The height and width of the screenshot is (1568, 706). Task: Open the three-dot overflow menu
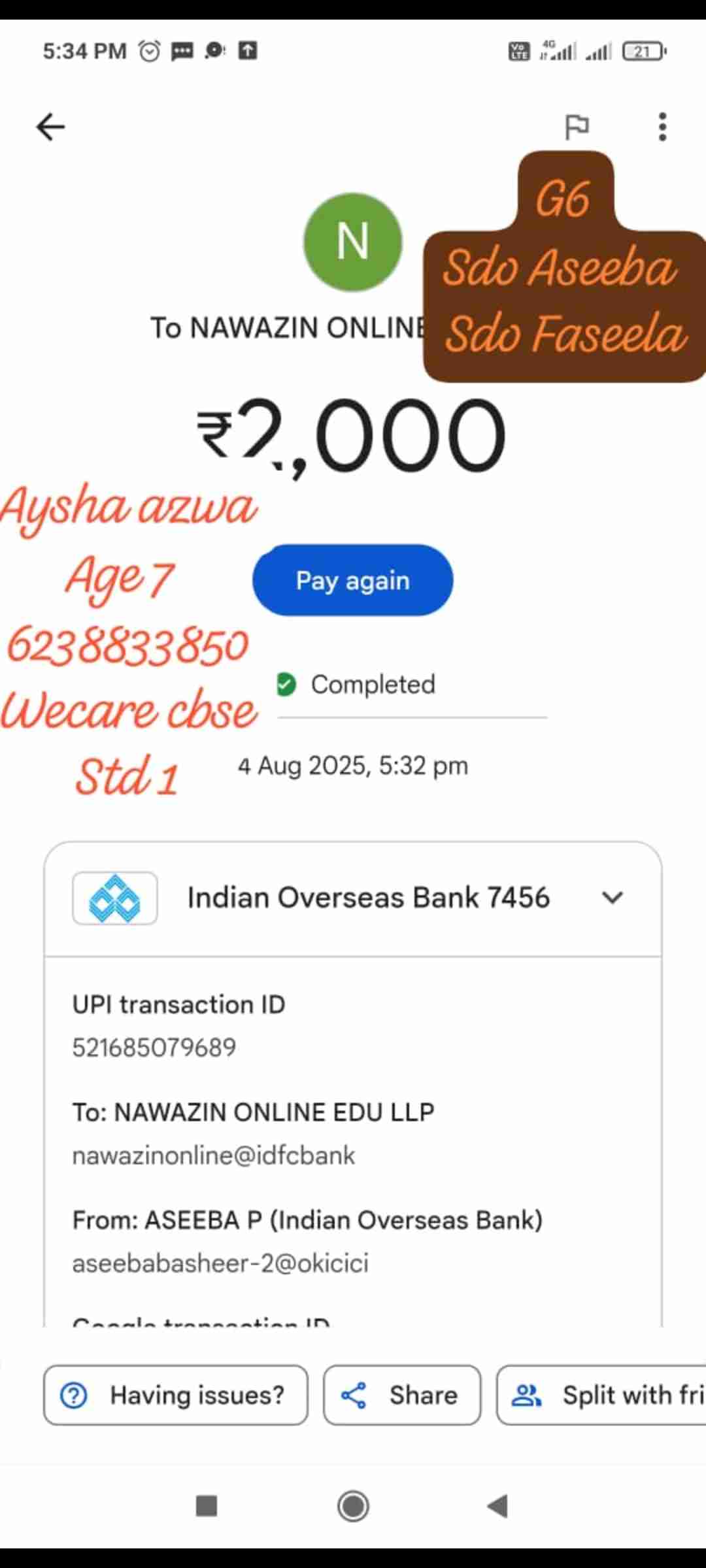(x=662, y=127)
